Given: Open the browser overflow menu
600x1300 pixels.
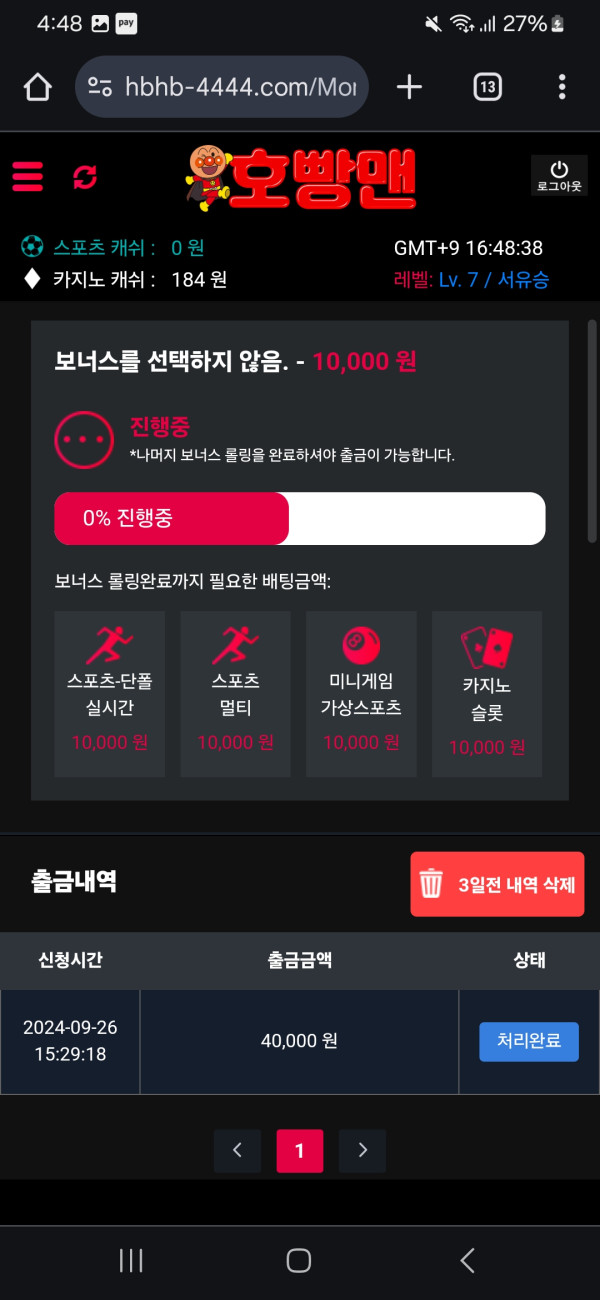Looking at the screenshot, I should 562,87.
